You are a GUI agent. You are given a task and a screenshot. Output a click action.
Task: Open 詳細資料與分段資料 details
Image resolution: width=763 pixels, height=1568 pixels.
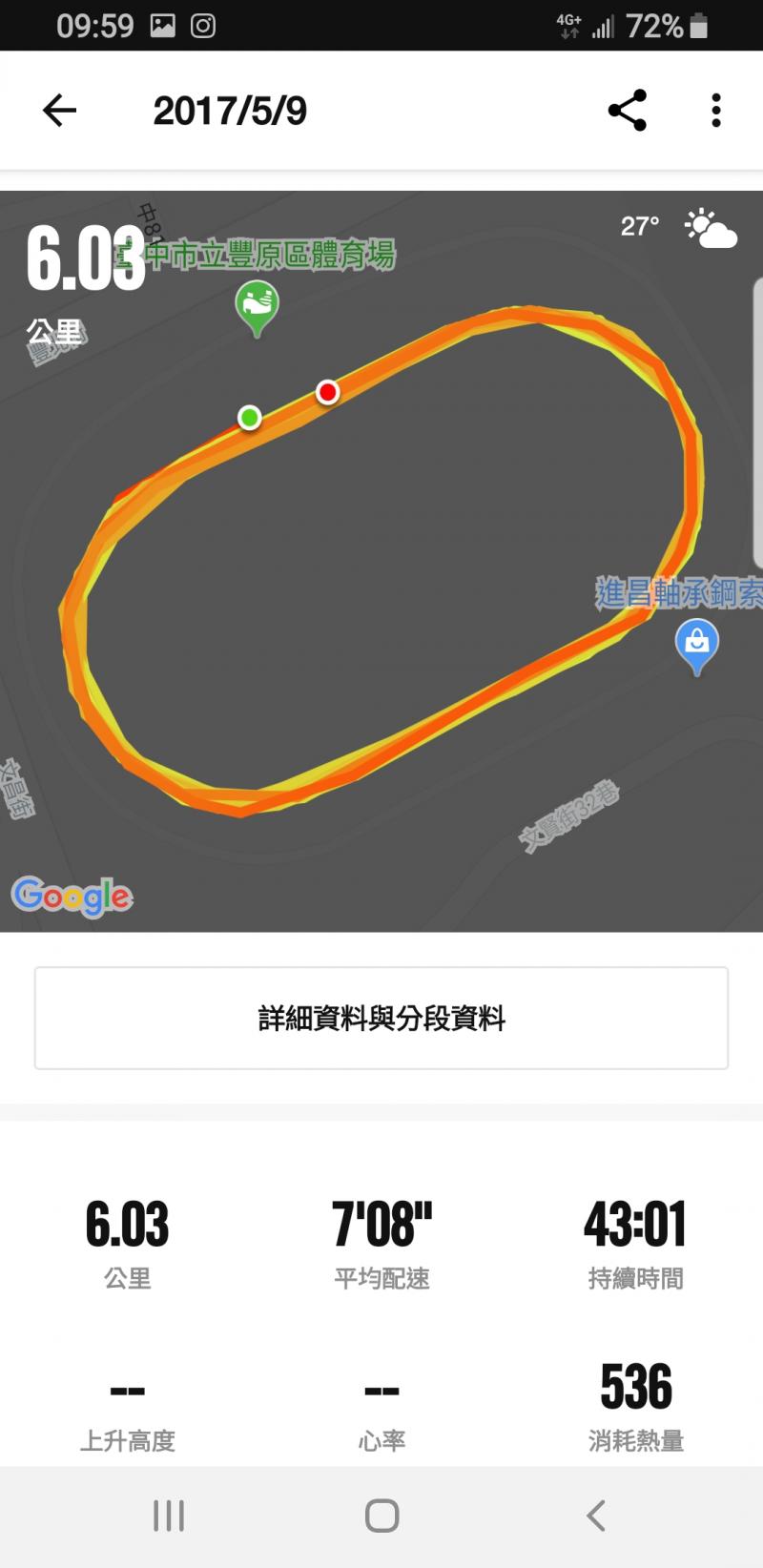tap(381, 1019)
